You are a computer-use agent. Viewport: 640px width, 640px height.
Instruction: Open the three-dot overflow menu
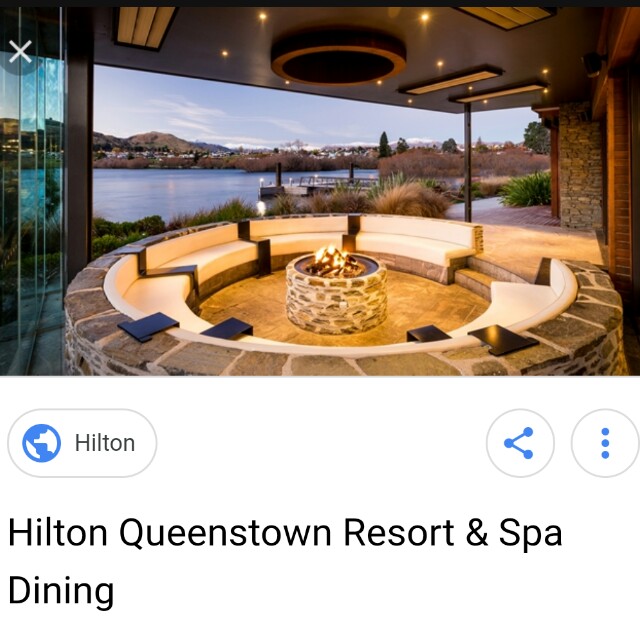(605, 443)
